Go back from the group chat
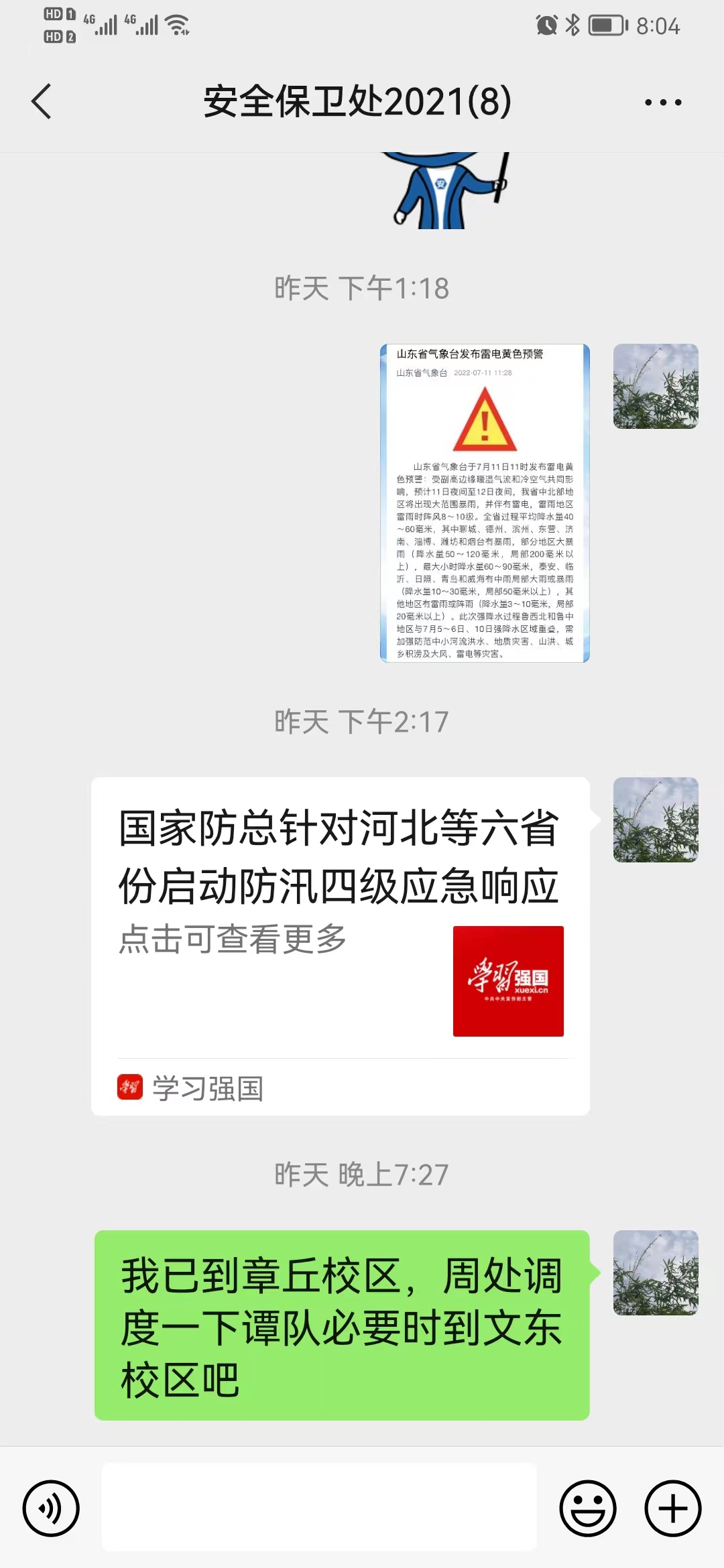Image resolution: width=724 pixels, height=1568 pixels. 42,102
